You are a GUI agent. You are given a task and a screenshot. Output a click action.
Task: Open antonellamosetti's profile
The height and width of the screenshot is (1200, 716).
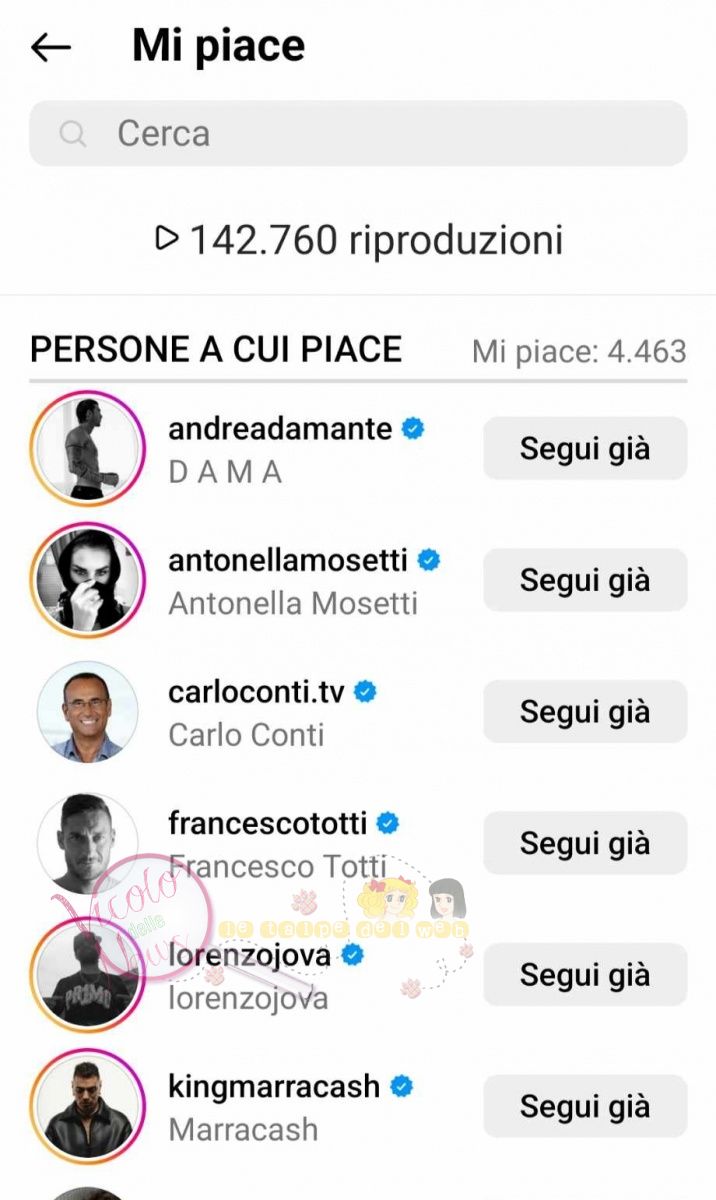pos(288,561)
